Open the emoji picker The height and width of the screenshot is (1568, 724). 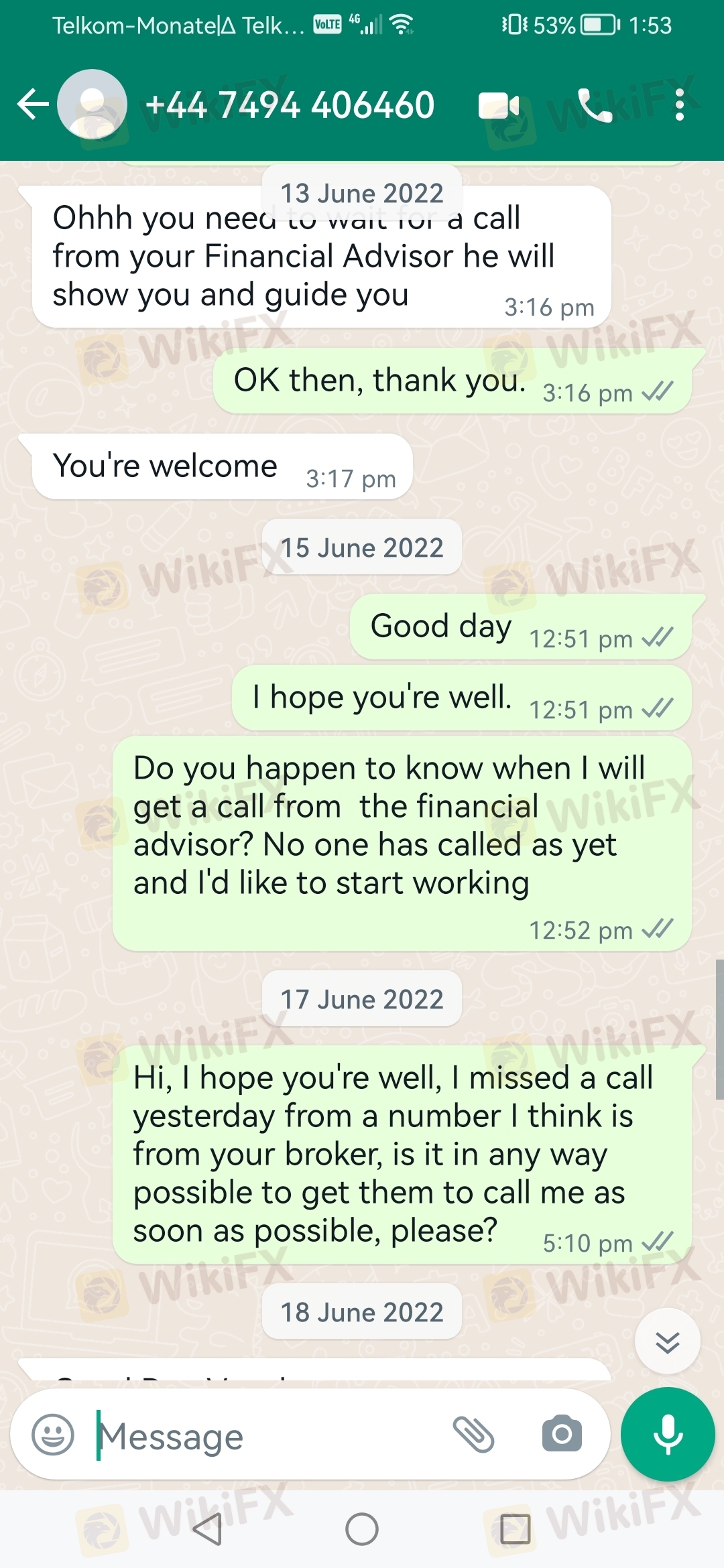[x=53, y=1435]
